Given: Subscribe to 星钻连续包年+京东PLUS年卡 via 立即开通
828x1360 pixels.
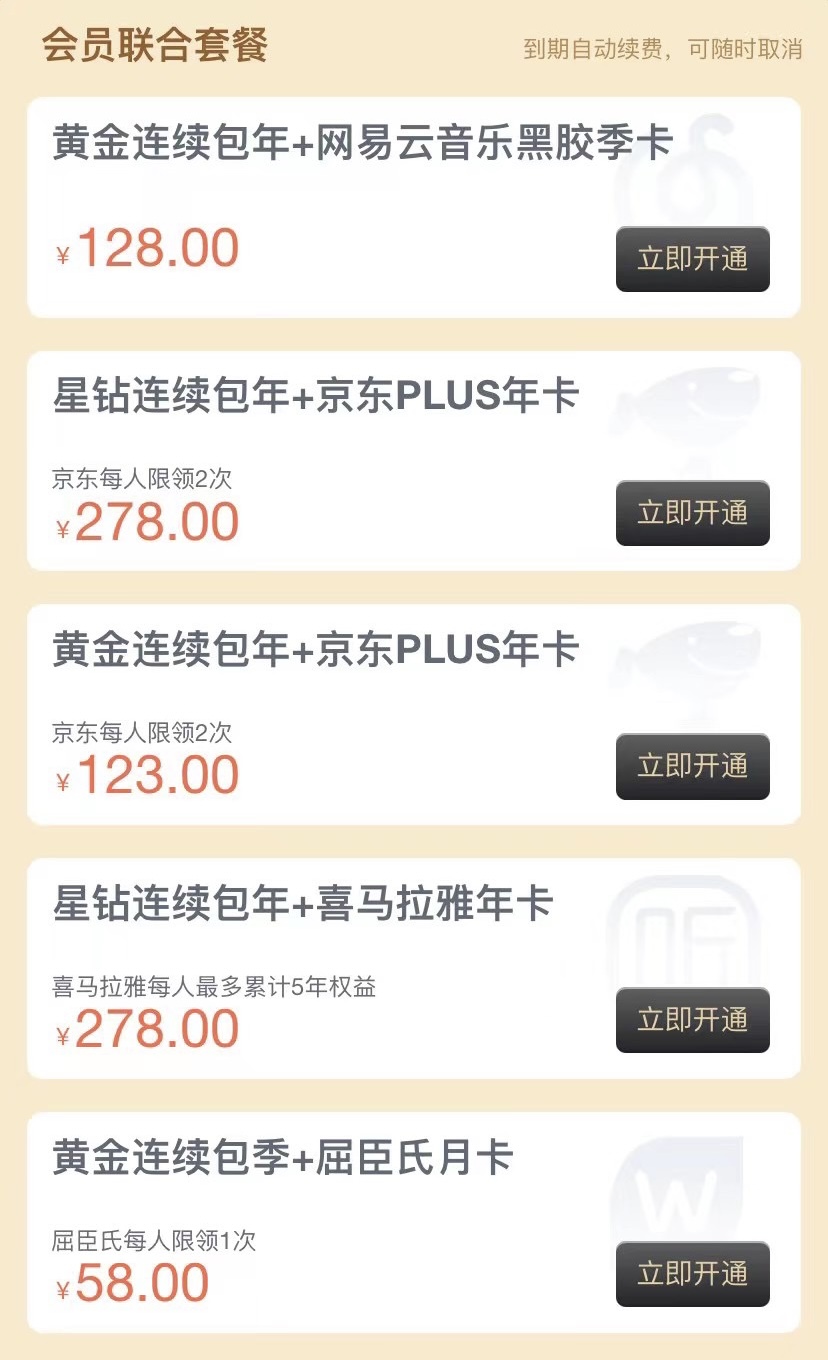Looking at the screenshot, I should pyautogui.click(x=692, y=513).
